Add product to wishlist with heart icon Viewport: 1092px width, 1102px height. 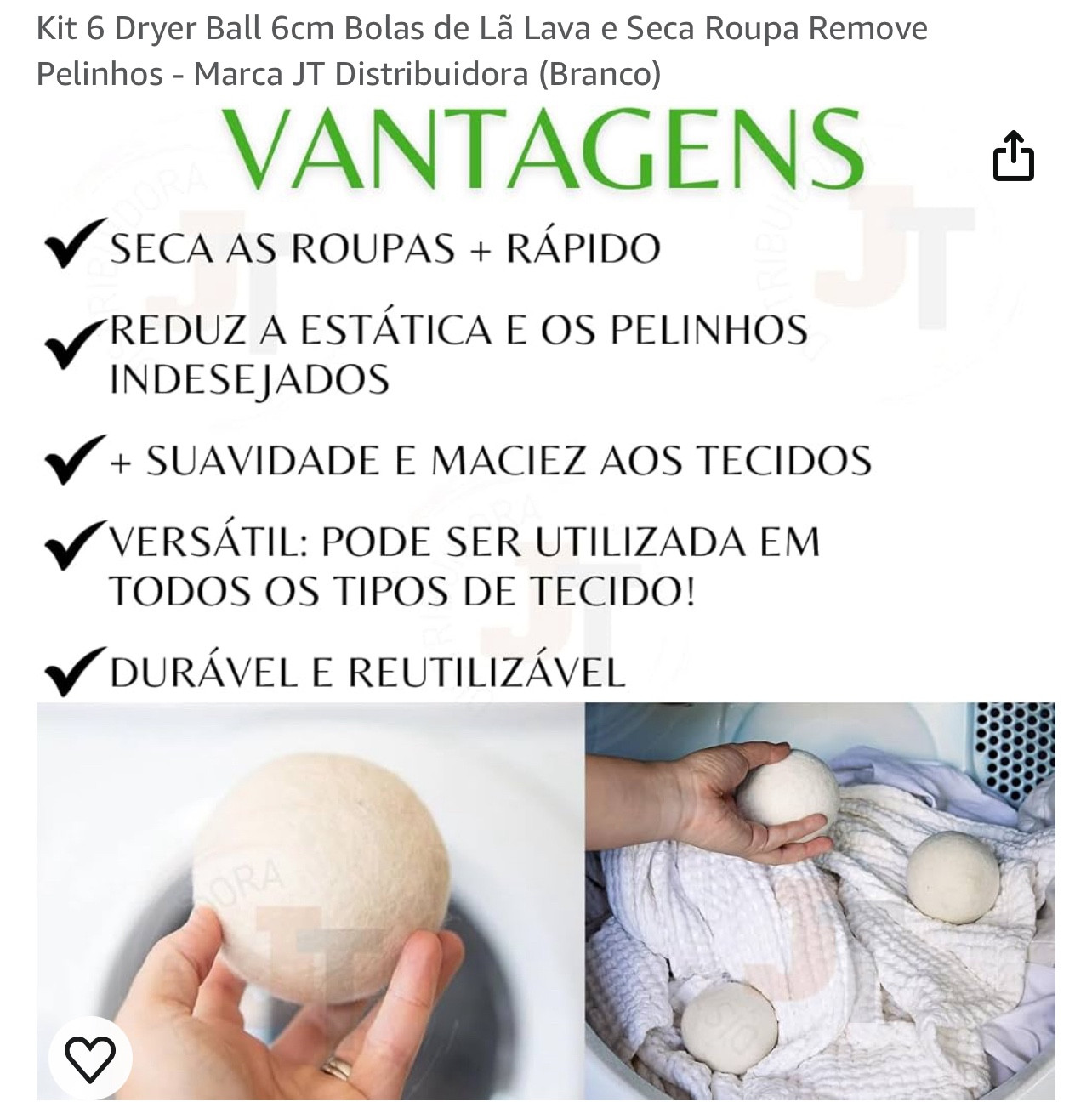(x=90, y=1059)
